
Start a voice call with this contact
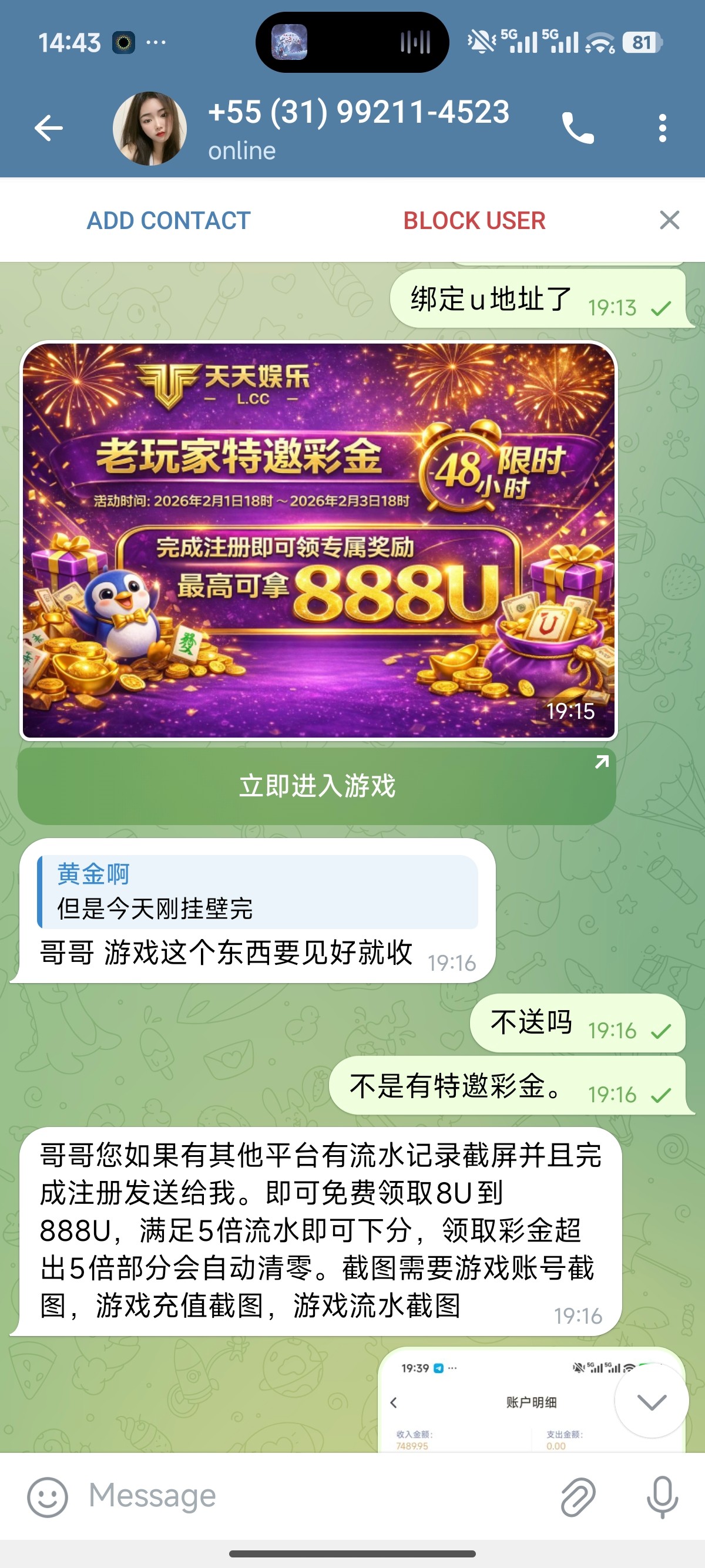(577, 129)
